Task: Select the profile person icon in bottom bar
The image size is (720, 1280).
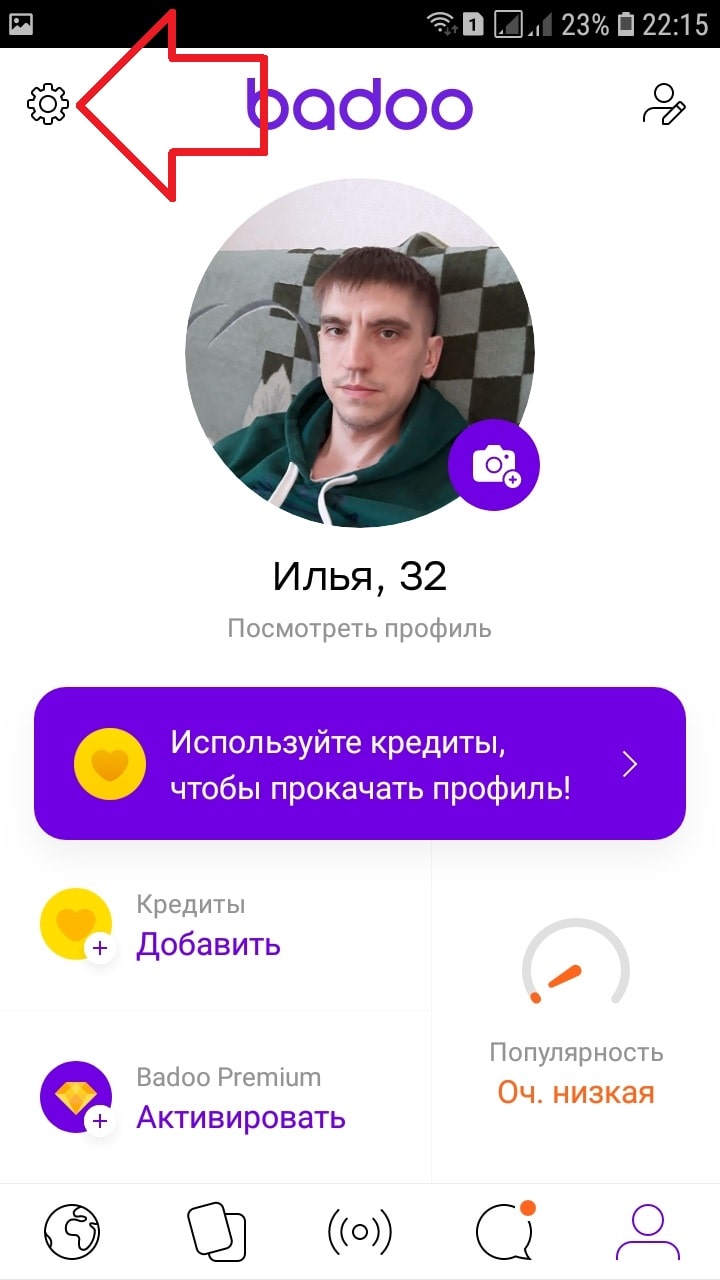Action: (648, 1231)
